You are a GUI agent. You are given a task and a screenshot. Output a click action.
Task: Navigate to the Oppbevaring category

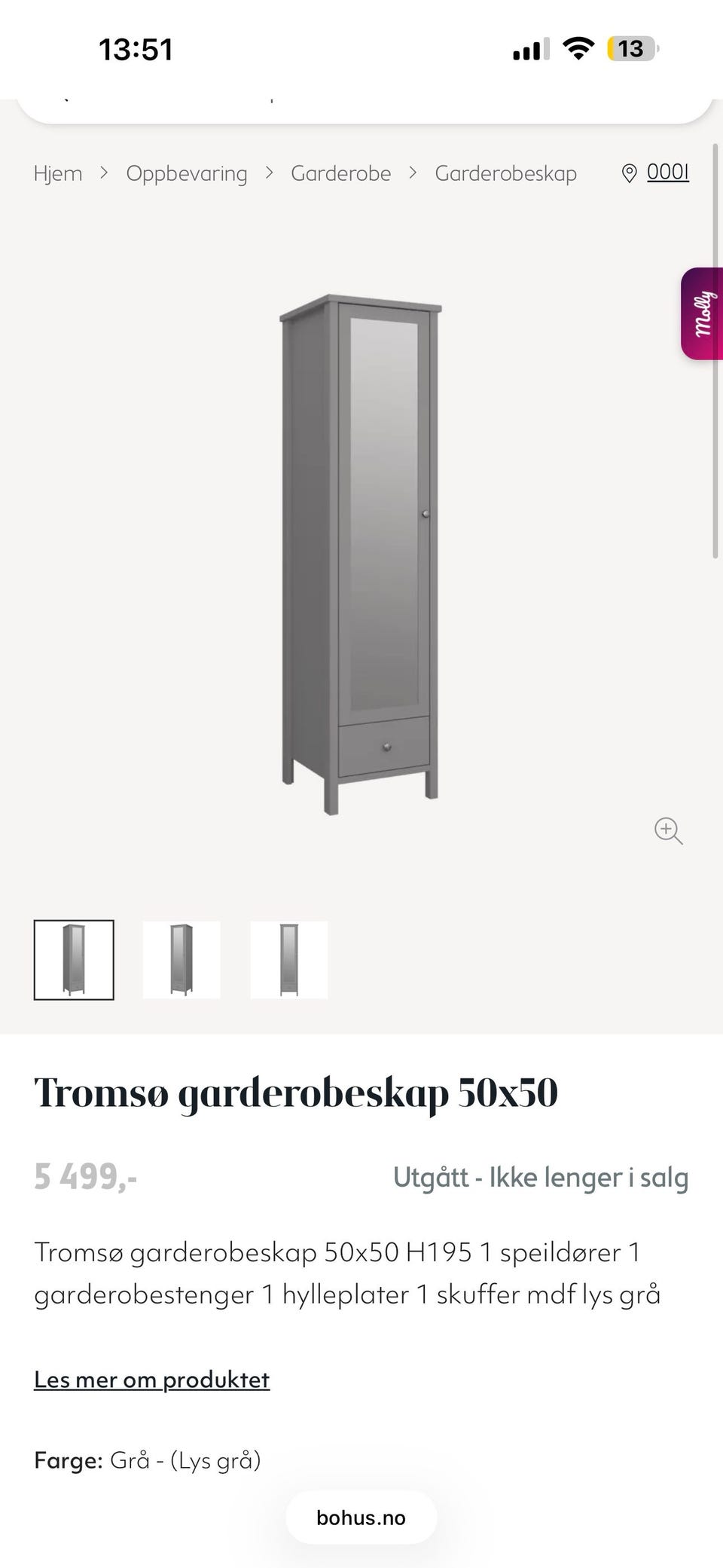tap(188, 173)
